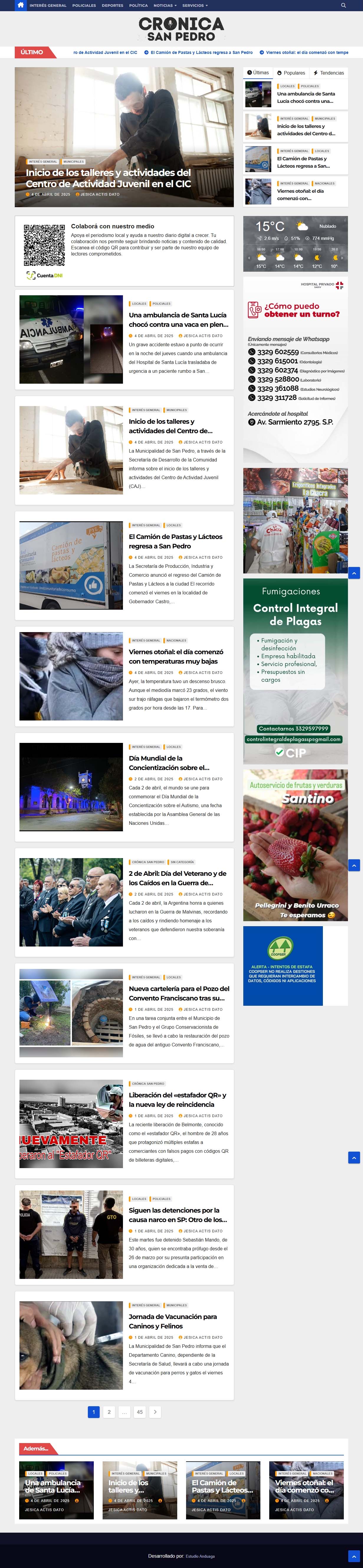Go to page 2 of articles

point(109,1412)
